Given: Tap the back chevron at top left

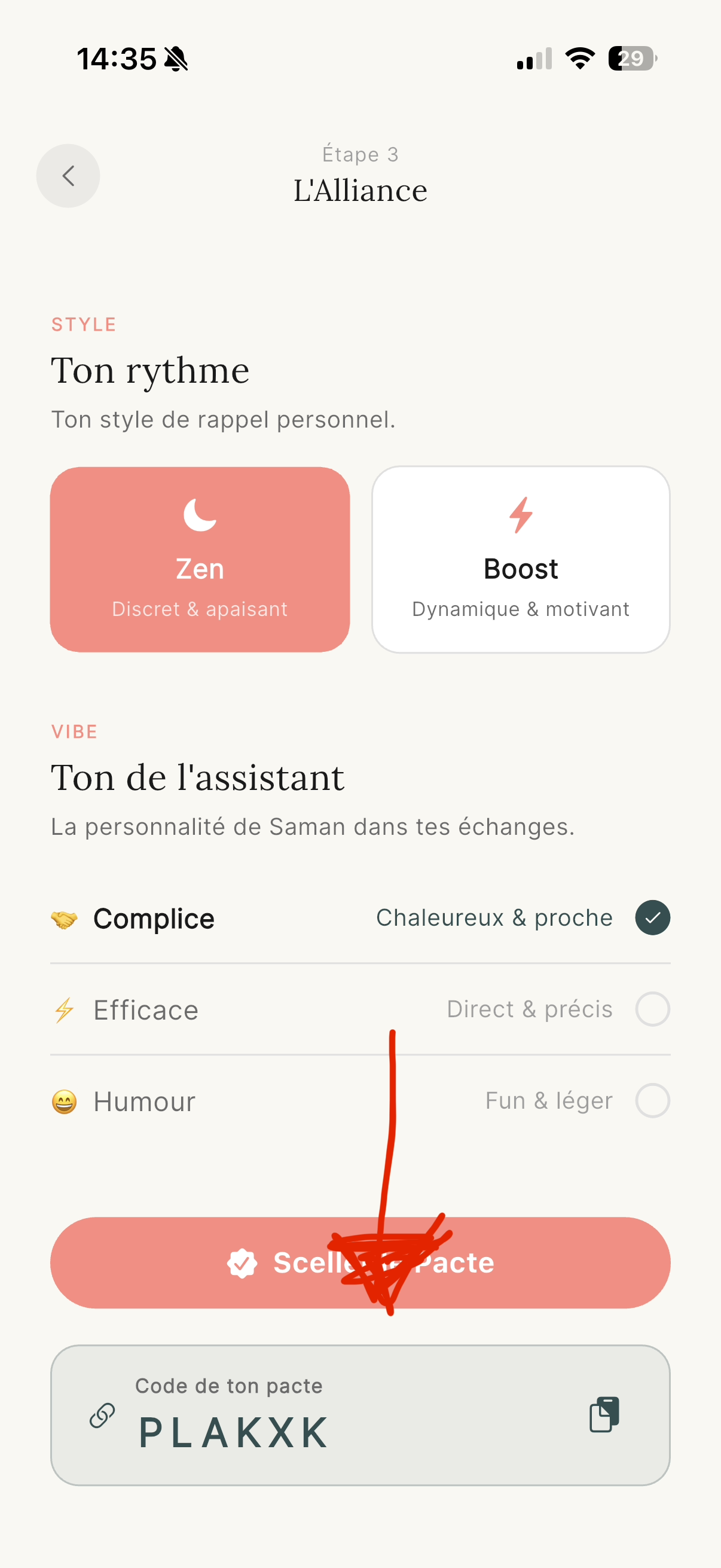Looking at the screenshot, I should [x=68, y=175].
